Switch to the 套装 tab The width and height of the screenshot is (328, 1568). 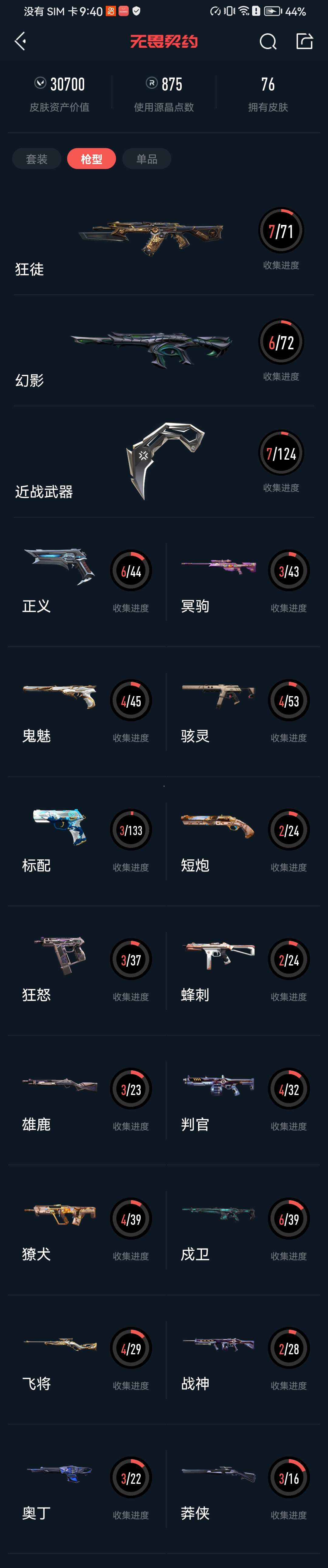(x=36, y=159)
